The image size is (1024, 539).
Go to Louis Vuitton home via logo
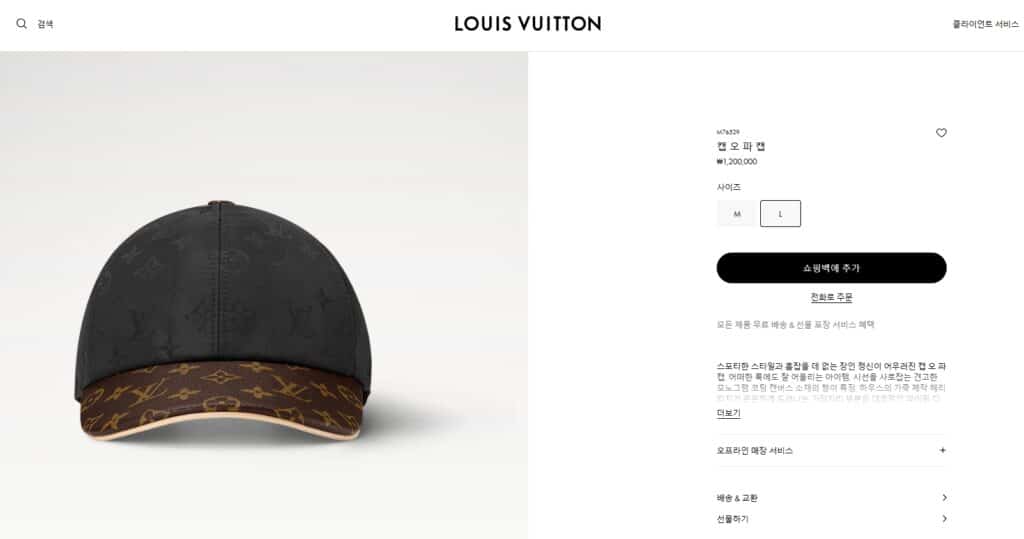[527, 24]
